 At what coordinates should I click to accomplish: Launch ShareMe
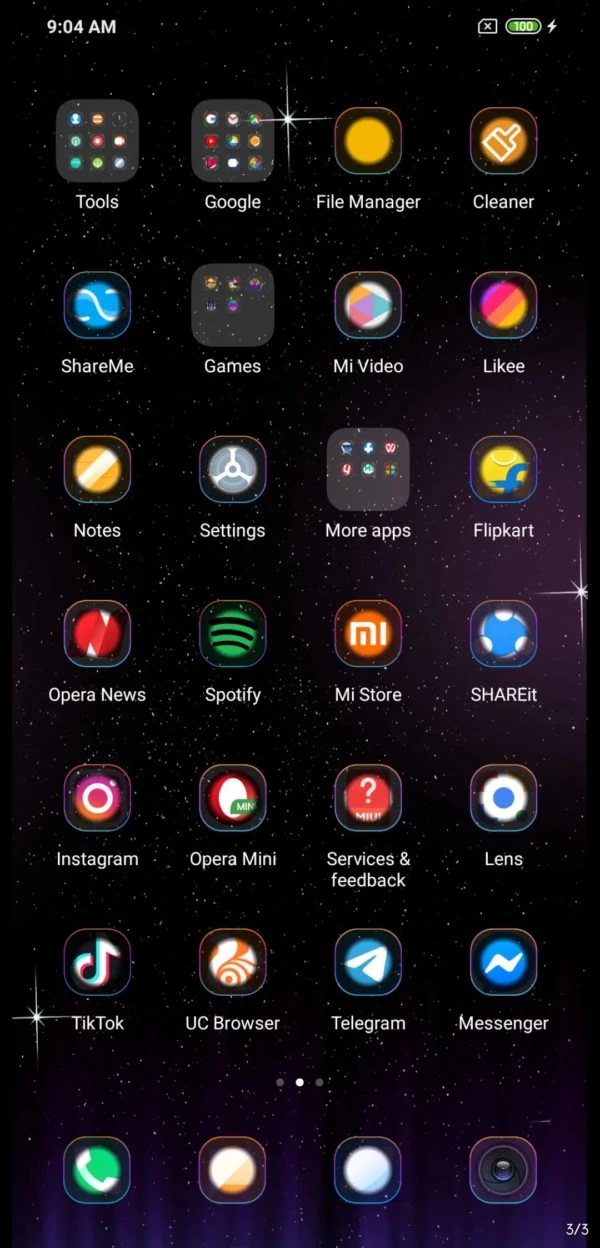(97, 305)
